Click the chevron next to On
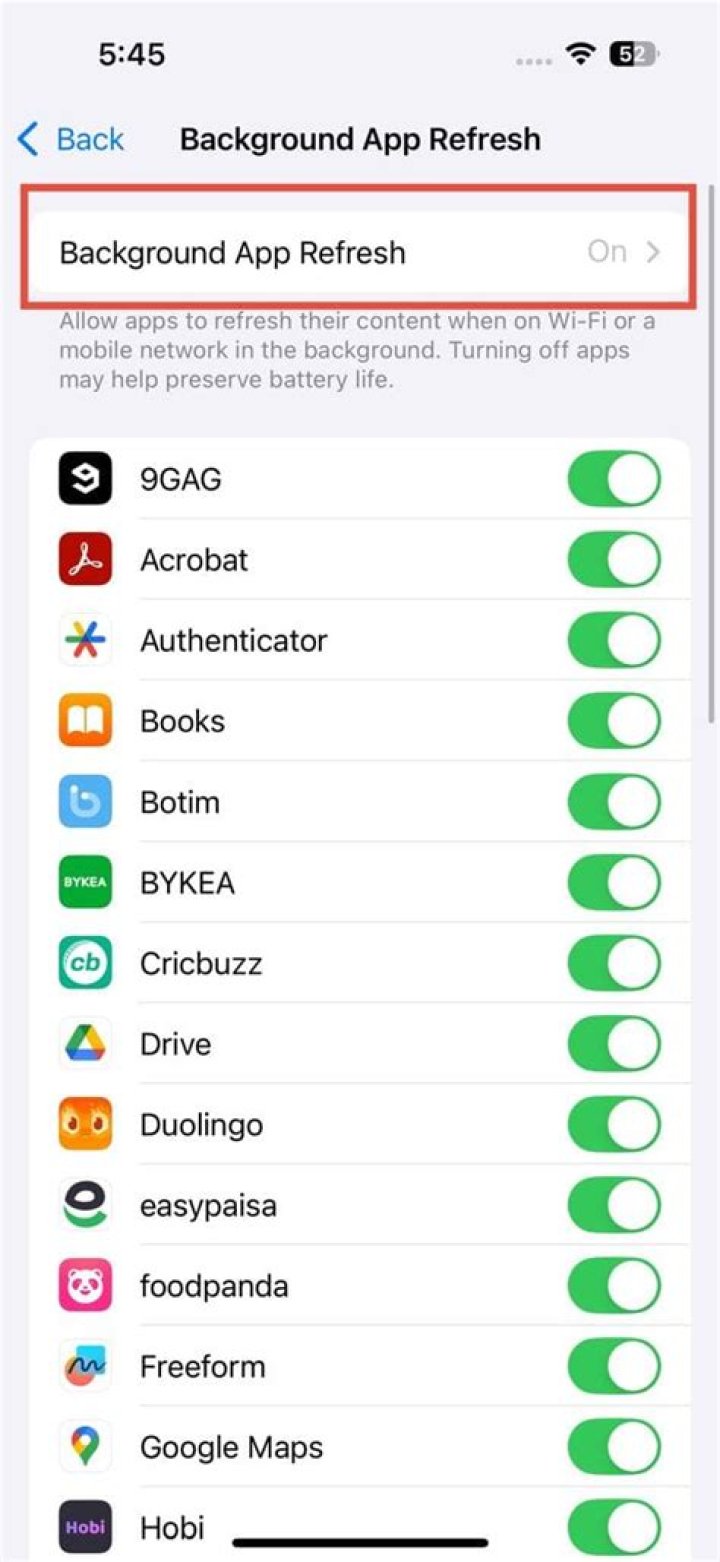The image size is (720, 1562). 655,252
